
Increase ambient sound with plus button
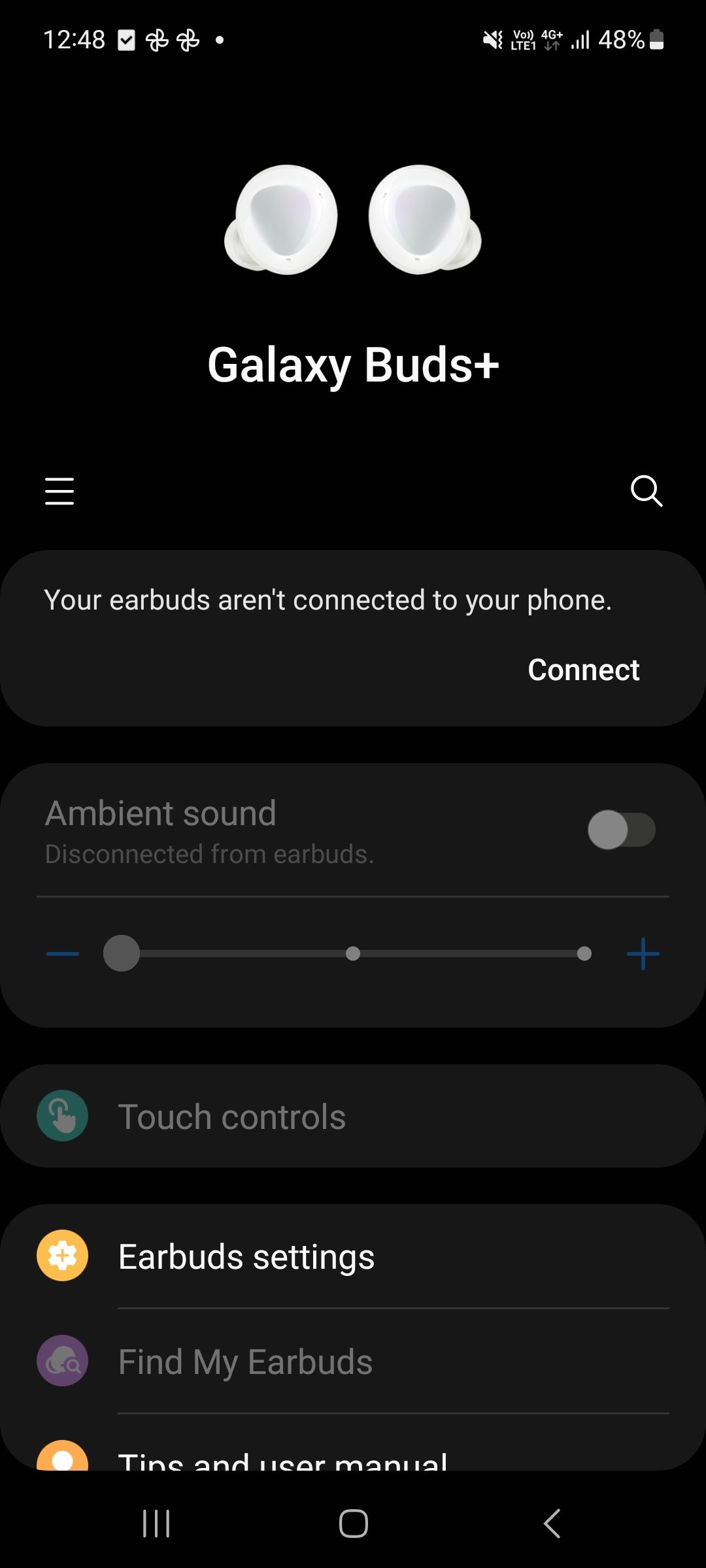pos(643,954)
